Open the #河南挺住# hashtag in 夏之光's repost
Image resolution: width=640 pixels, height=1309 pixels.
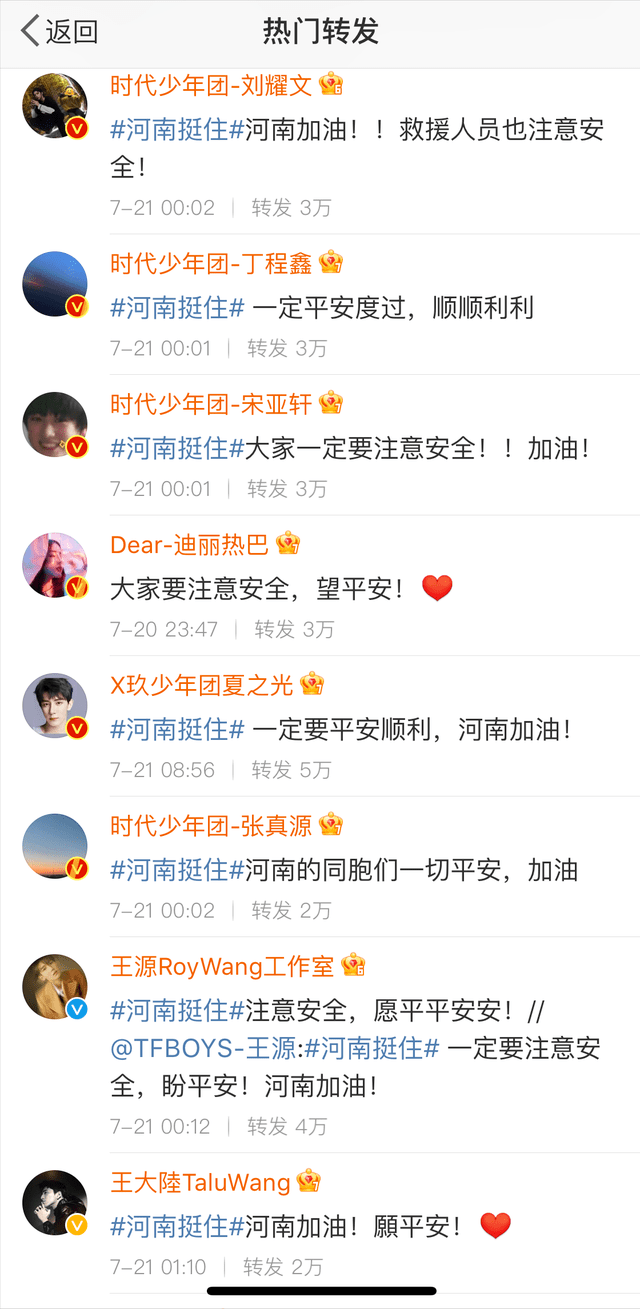177,729
